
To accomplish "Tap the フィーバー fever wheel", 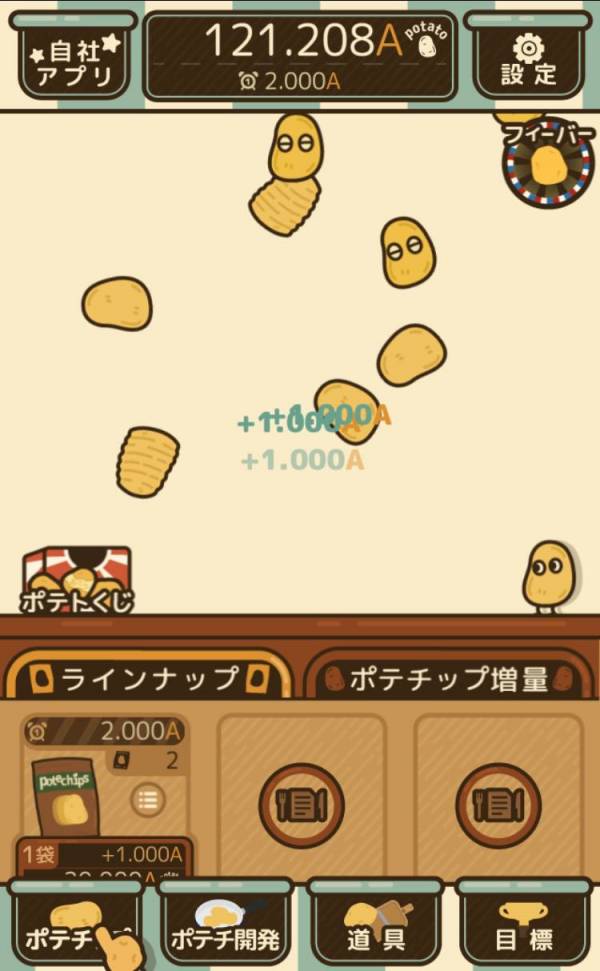I will pos(547,162).
